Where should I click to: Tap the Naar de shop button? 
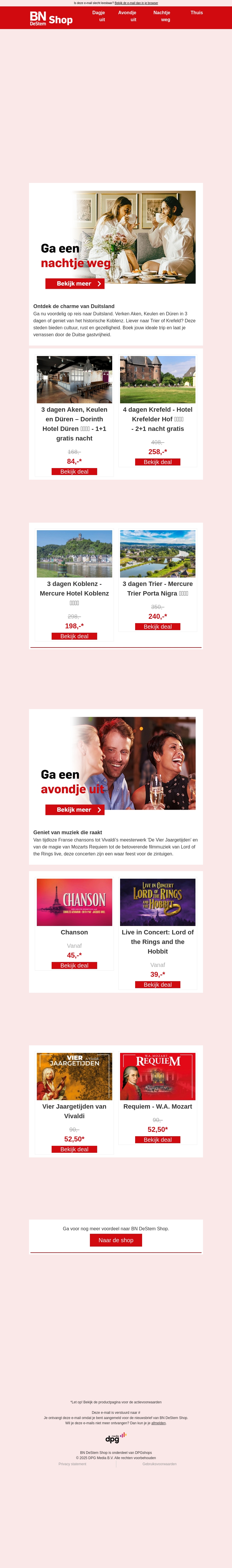[116, 1240]
